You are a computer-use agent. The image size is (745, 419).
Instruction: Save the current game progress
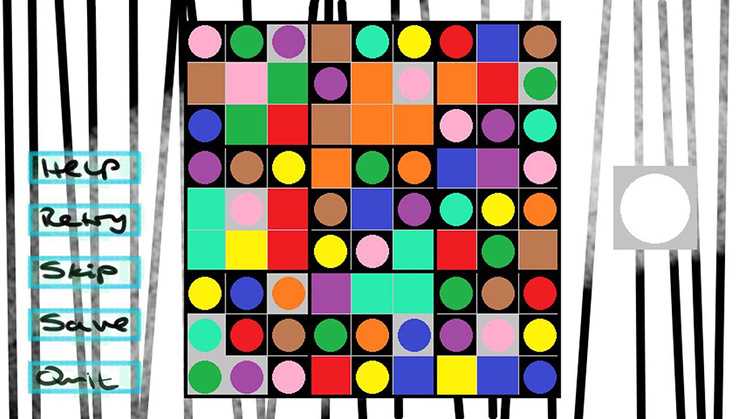coord(84,324)
